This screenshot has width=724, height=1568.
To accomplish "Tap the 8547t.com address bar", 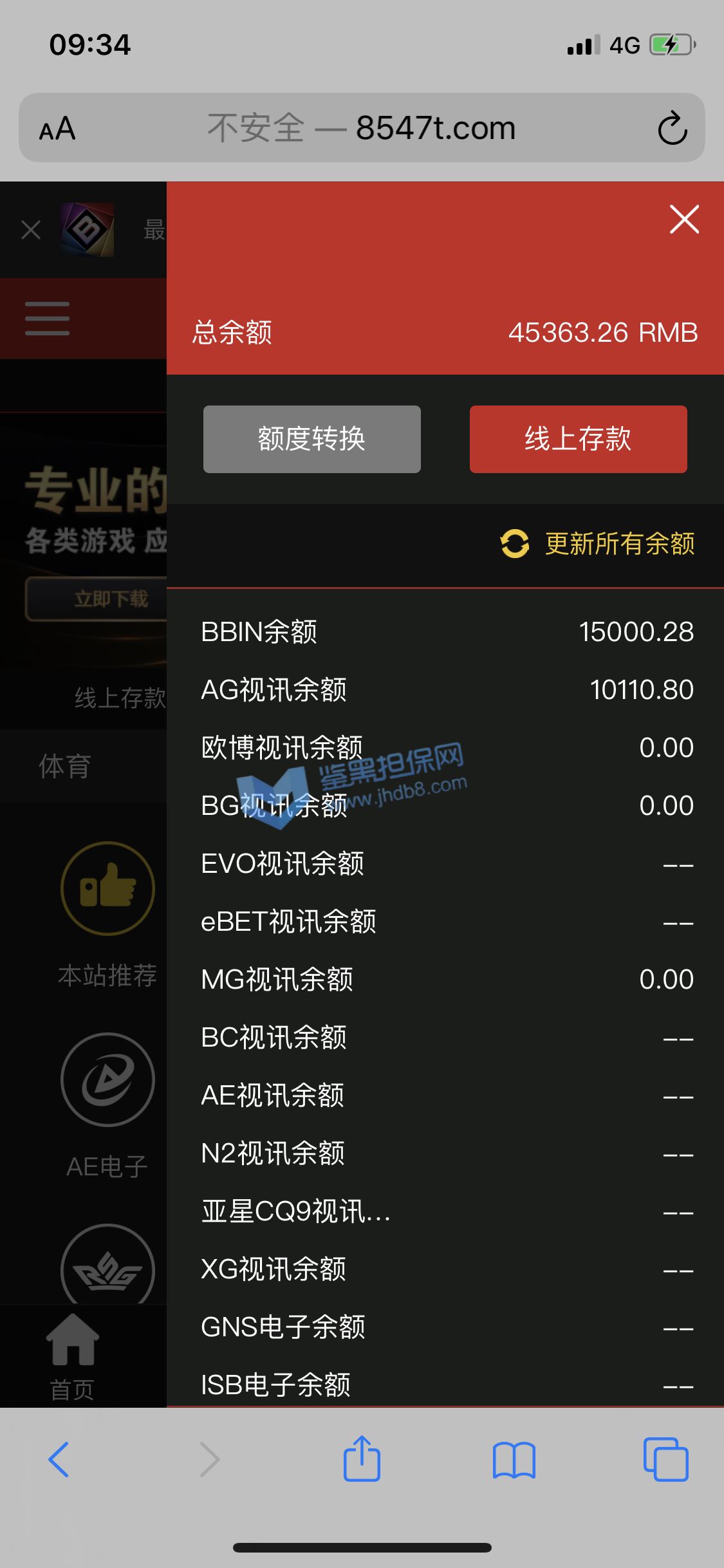I will 362,127.
